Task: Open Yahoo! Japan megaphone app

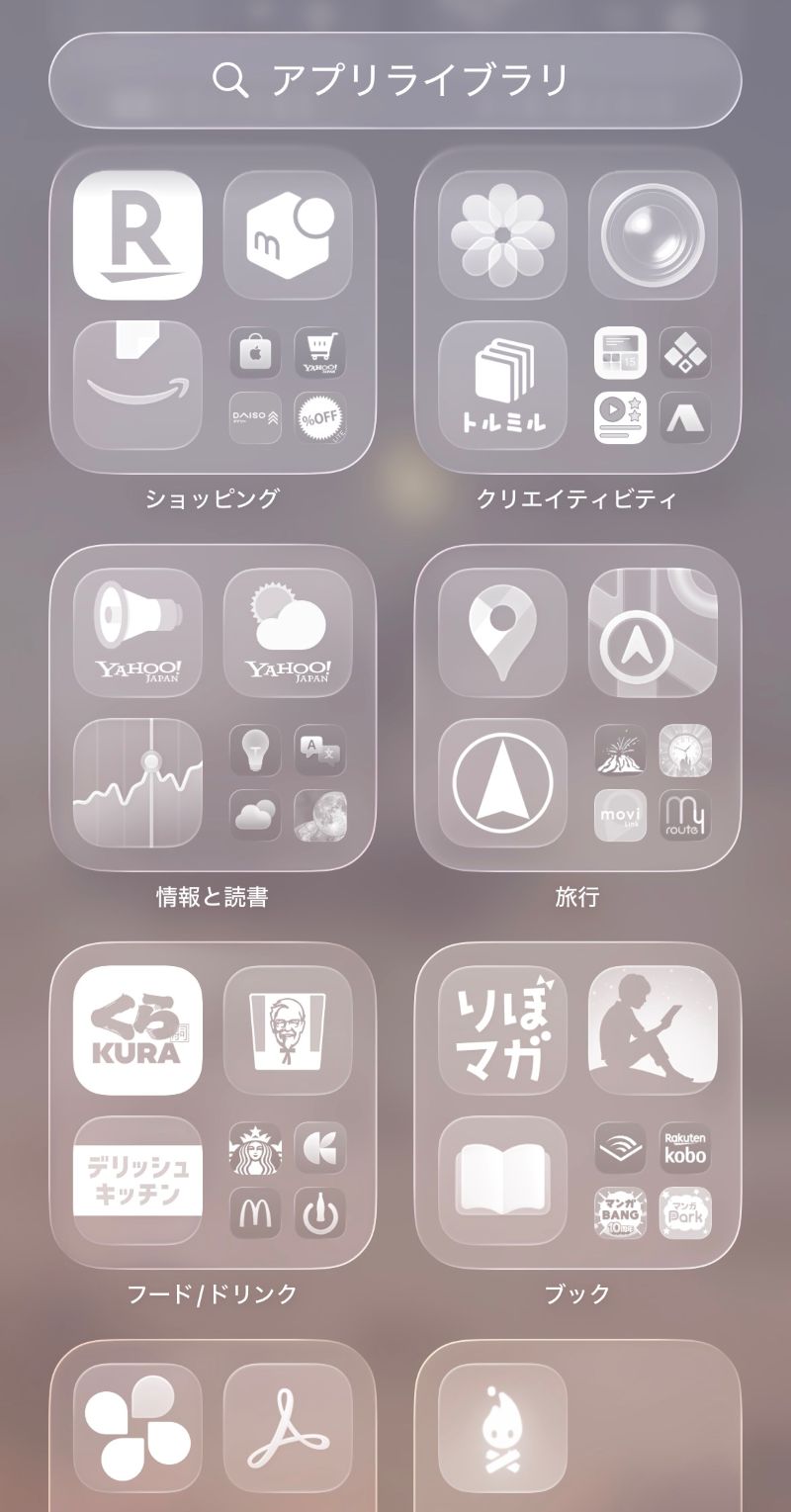Action: (137, 633)
